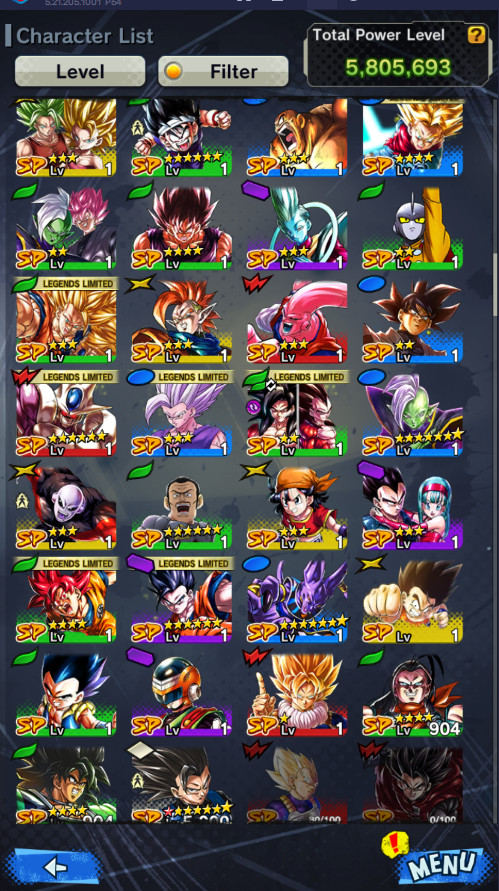Open the Jiren character card
Image resolution: width=499 pixels, height=891 pixels.
tap(66, 508)
